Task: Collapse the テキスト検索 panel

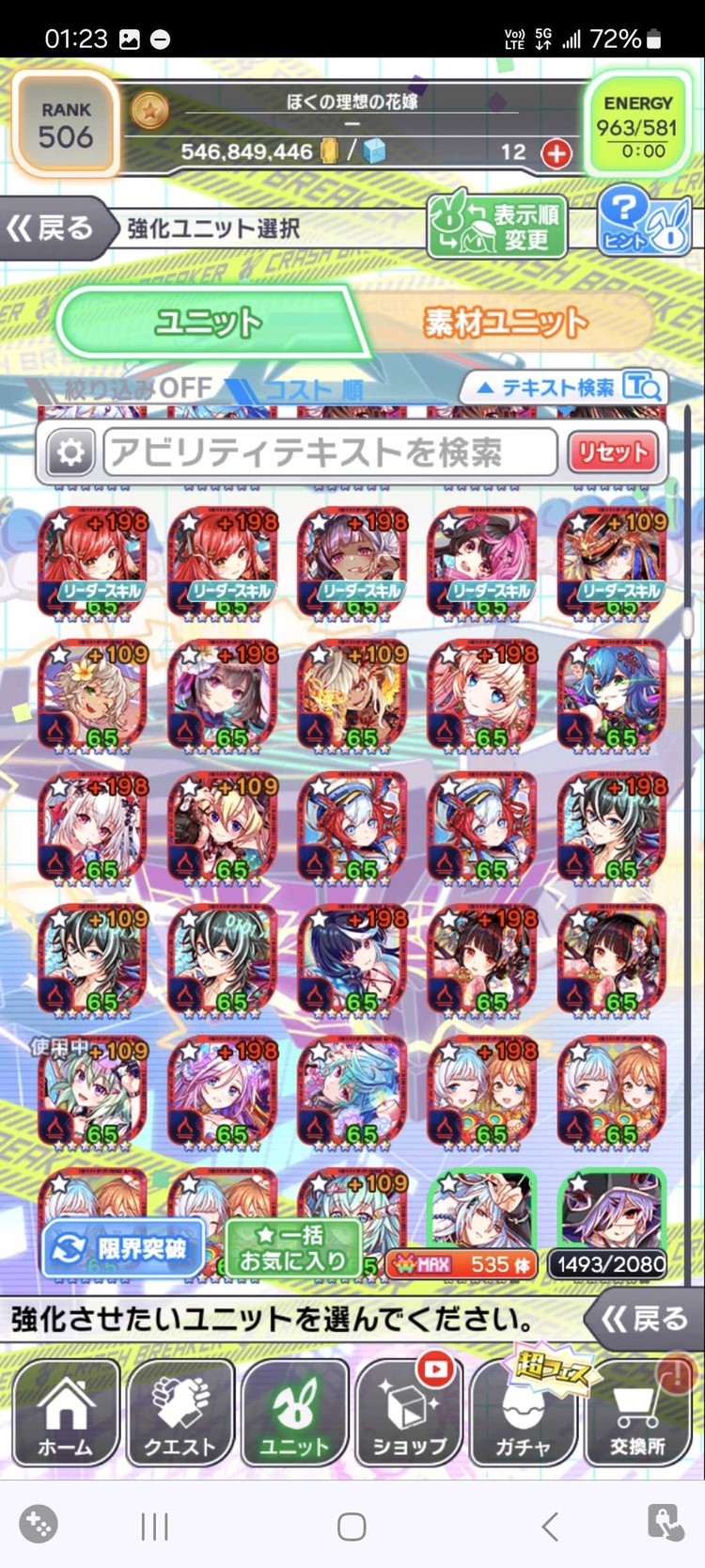Action: pos(564,387)
